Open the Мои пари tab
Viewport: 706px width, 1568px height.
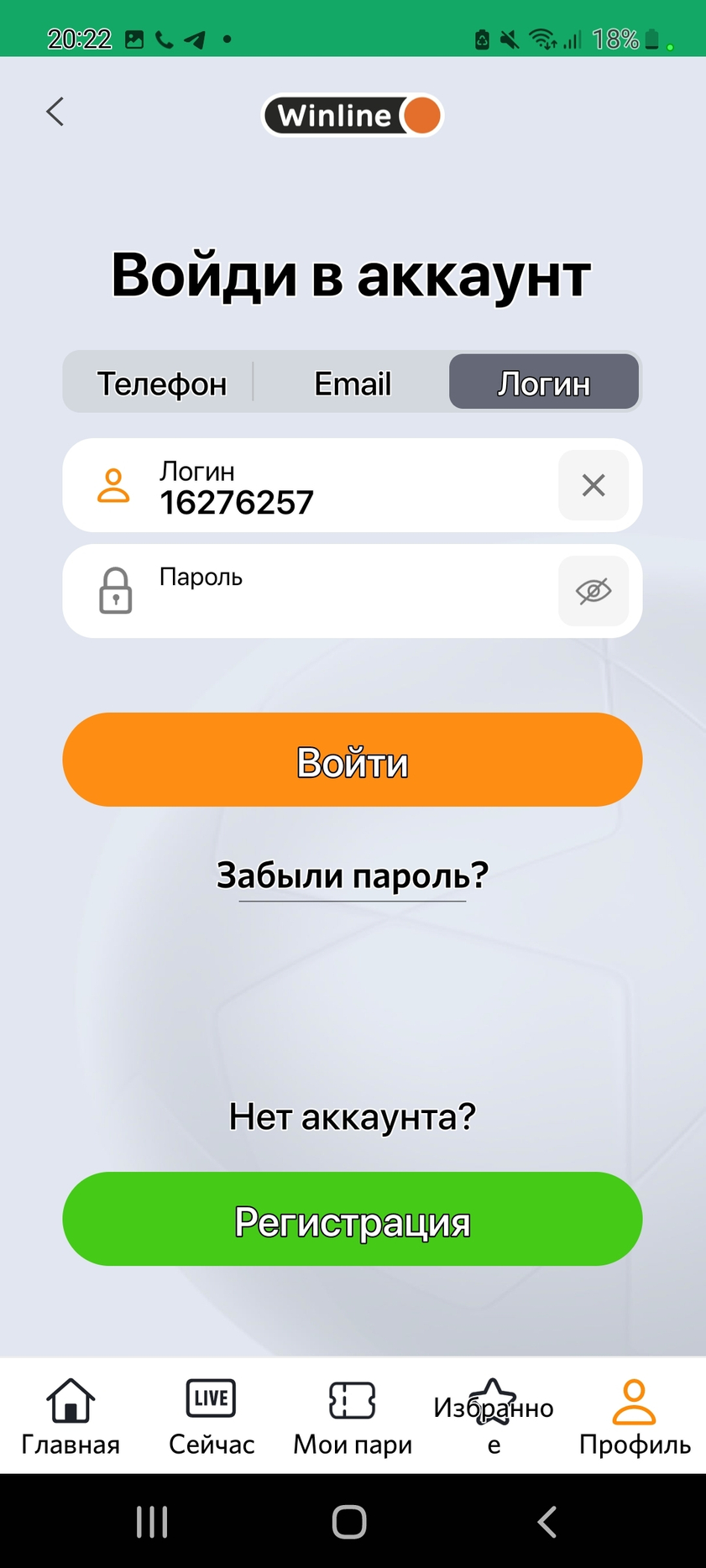click(x=353, y=1417)
